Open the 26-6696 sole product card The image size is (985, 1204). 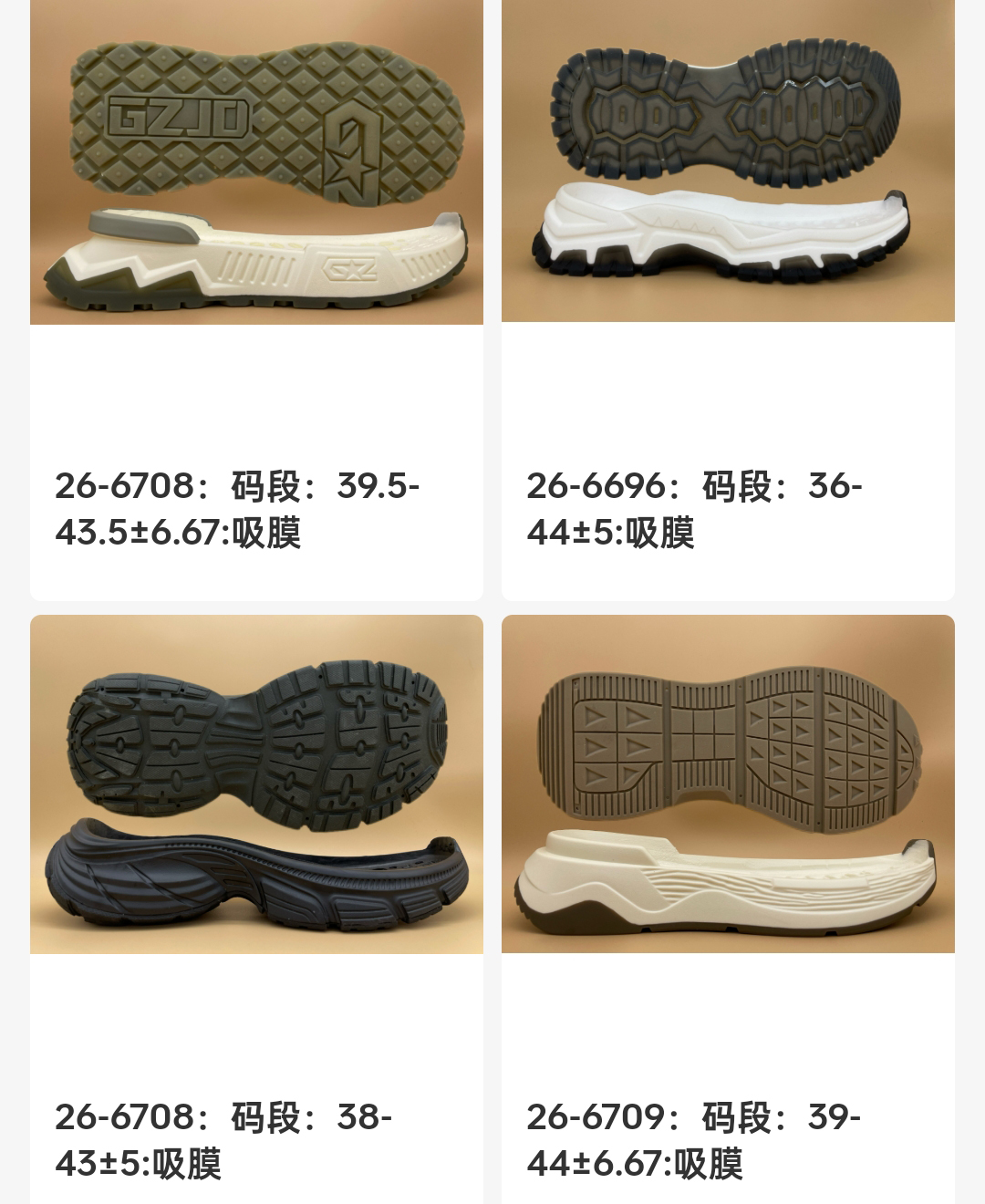point(728,164)
